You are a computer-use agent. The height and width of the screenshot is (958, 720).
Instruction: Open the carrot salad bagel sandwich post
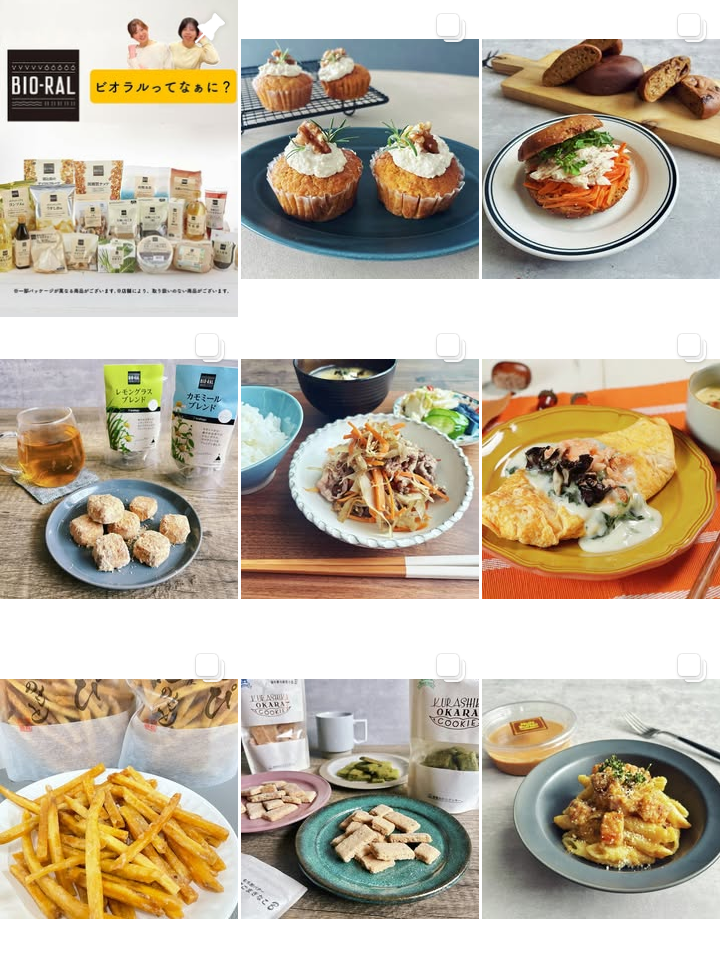[600, 160]
